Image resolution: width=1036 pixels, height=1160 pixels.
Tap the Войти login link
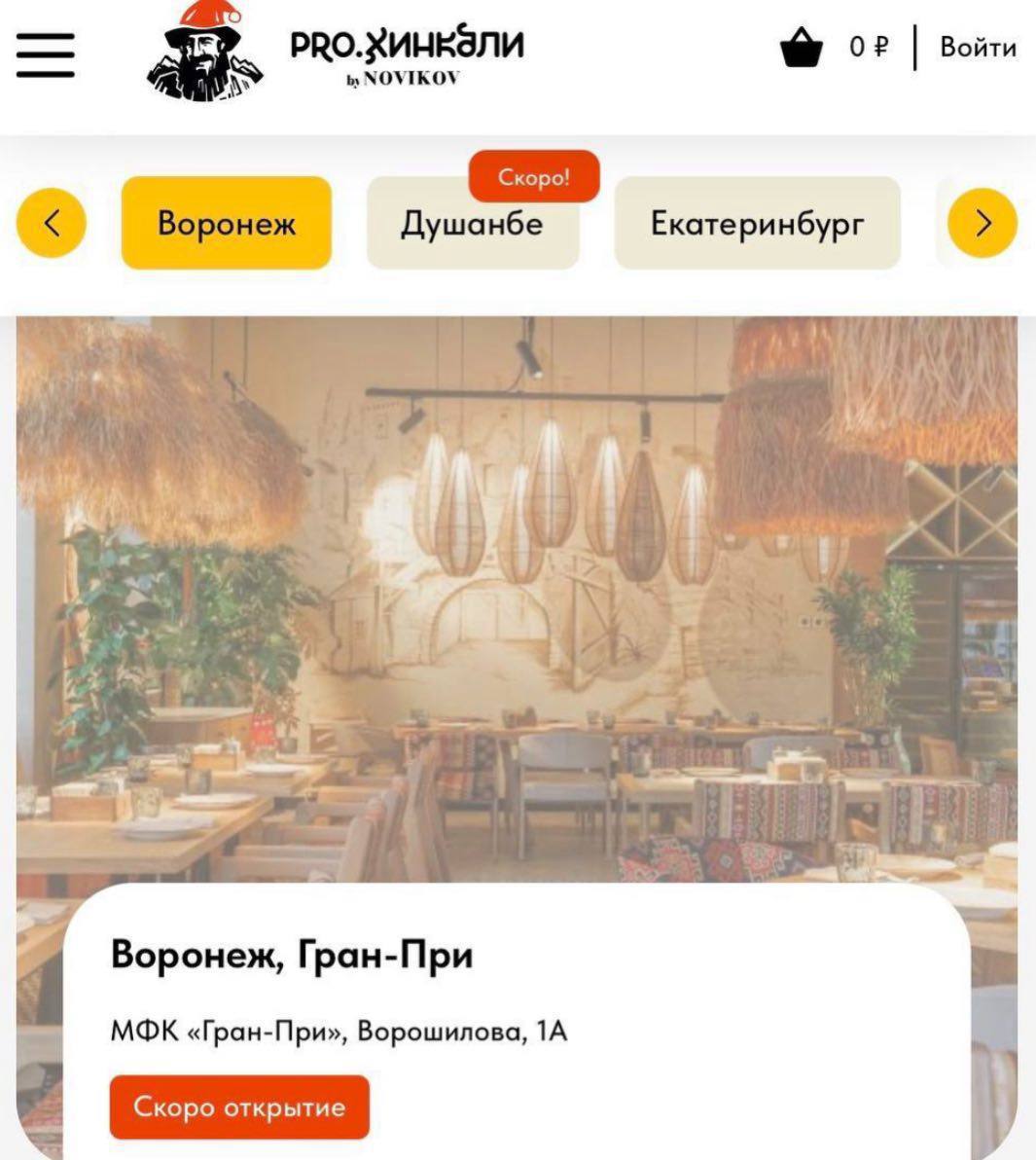[978, 48]
